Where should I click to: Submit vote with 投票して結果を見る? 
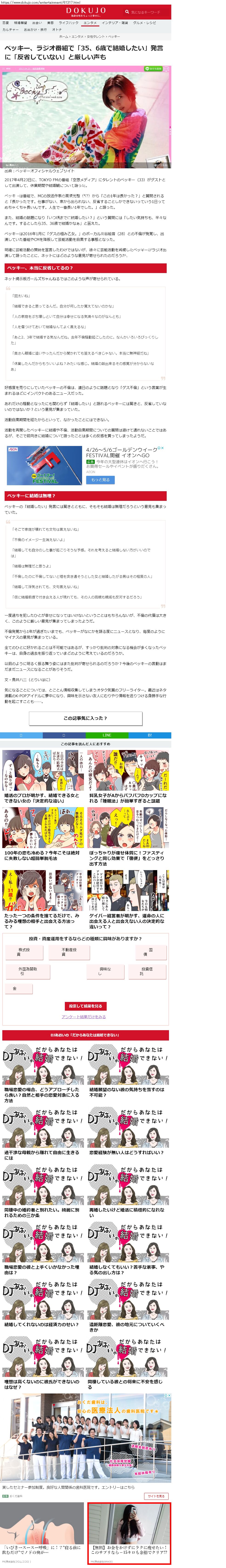click(x=85, y=1006)
